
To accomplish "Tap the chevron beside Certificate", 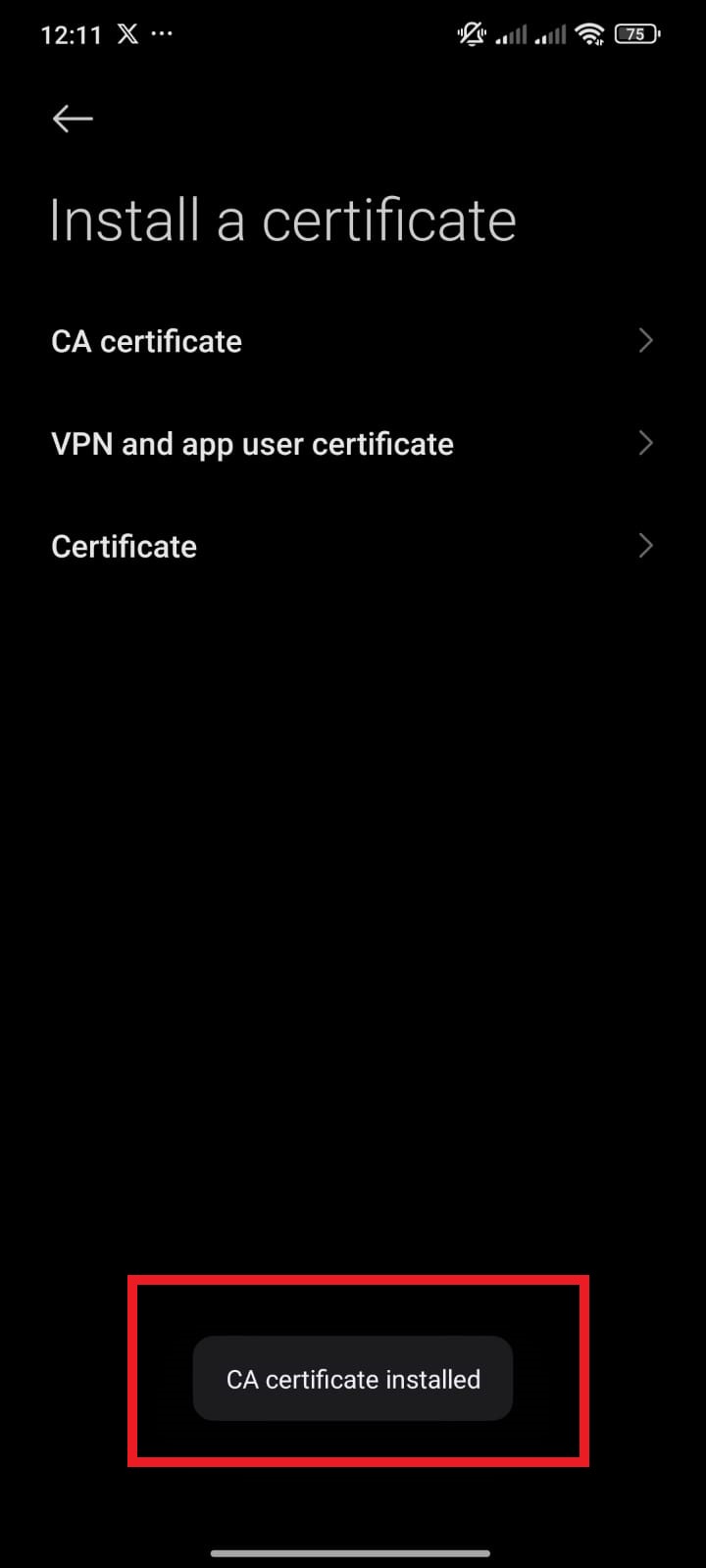I will coord(645,546).
